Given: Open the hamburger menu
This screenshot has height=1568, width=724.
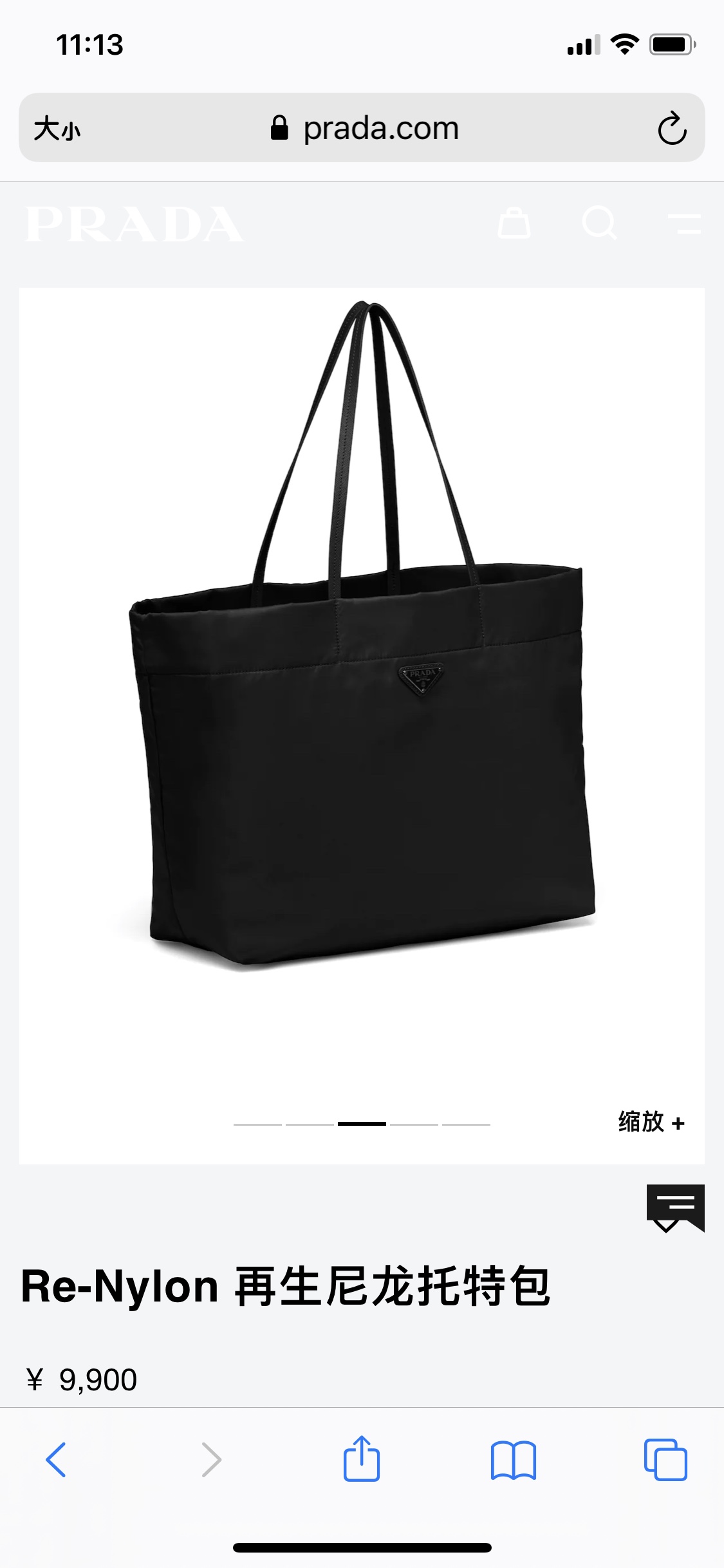Looking at the screenshot, I should click(x=685, y=224).
